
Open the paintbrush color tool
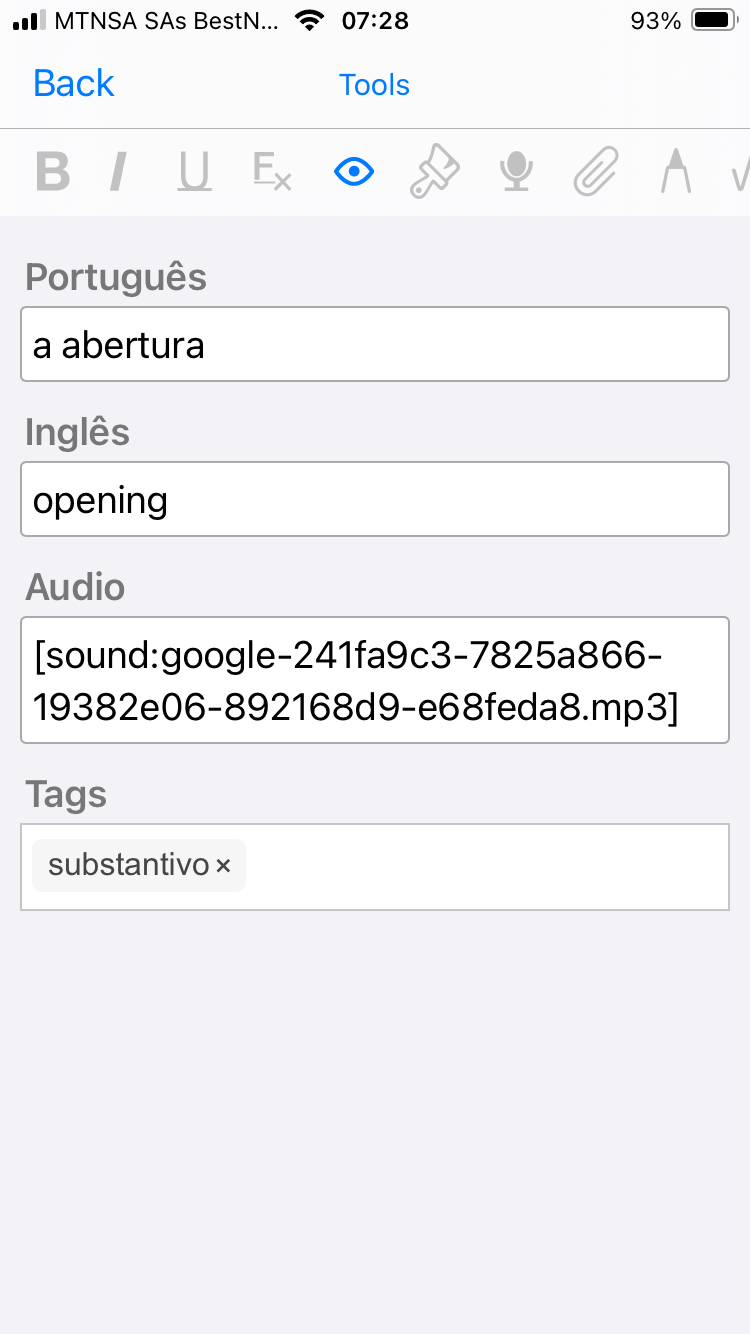(434, 172)
